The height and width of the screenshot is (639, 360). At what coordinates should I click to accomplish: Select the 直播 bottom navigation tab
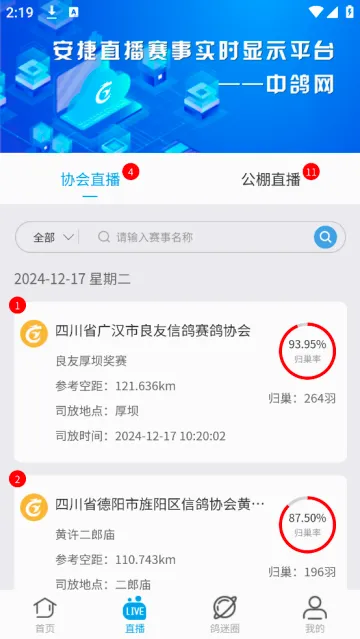click(135, 614)
